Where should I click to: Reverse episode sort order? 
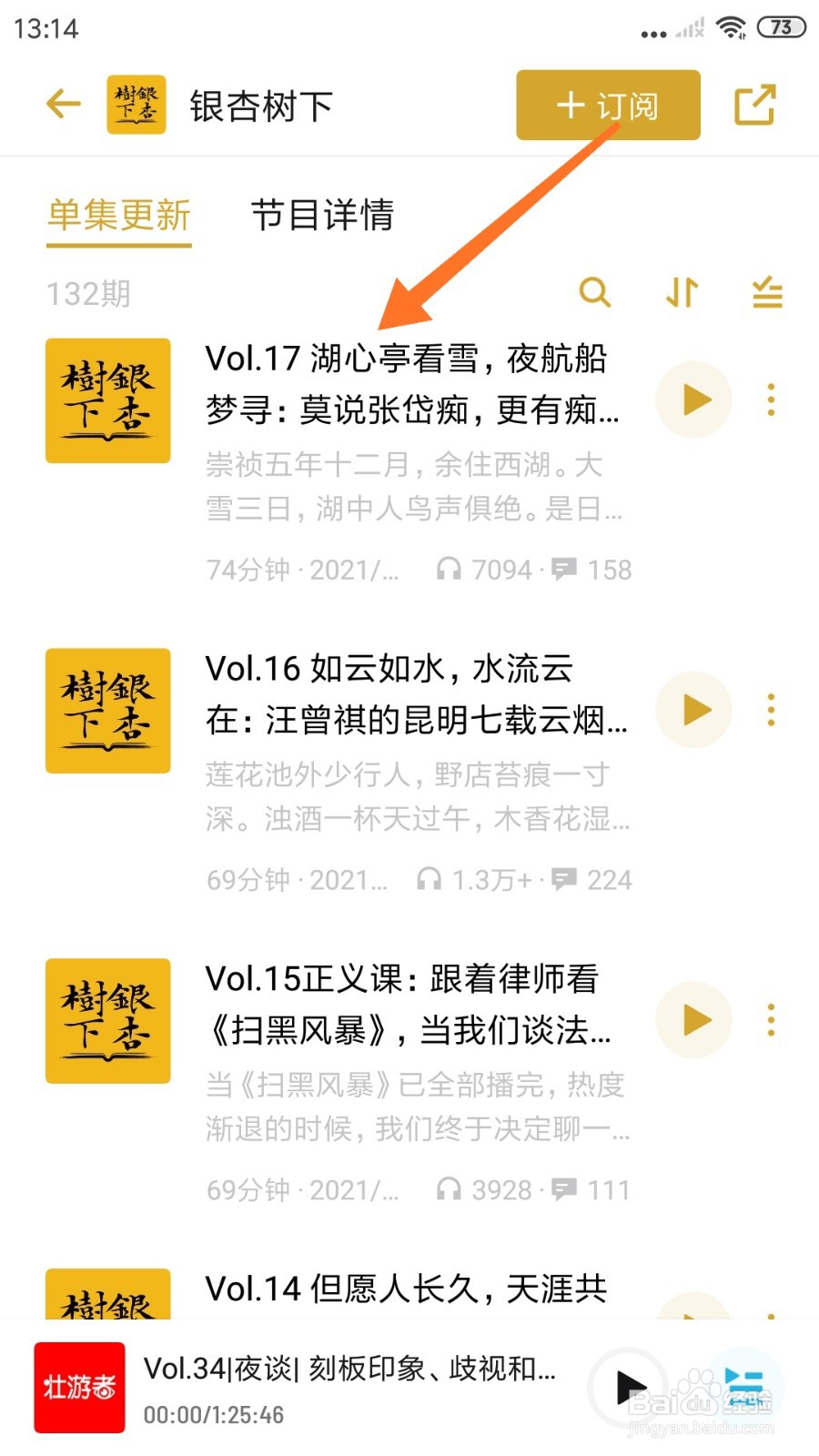[x=681, y=293]
